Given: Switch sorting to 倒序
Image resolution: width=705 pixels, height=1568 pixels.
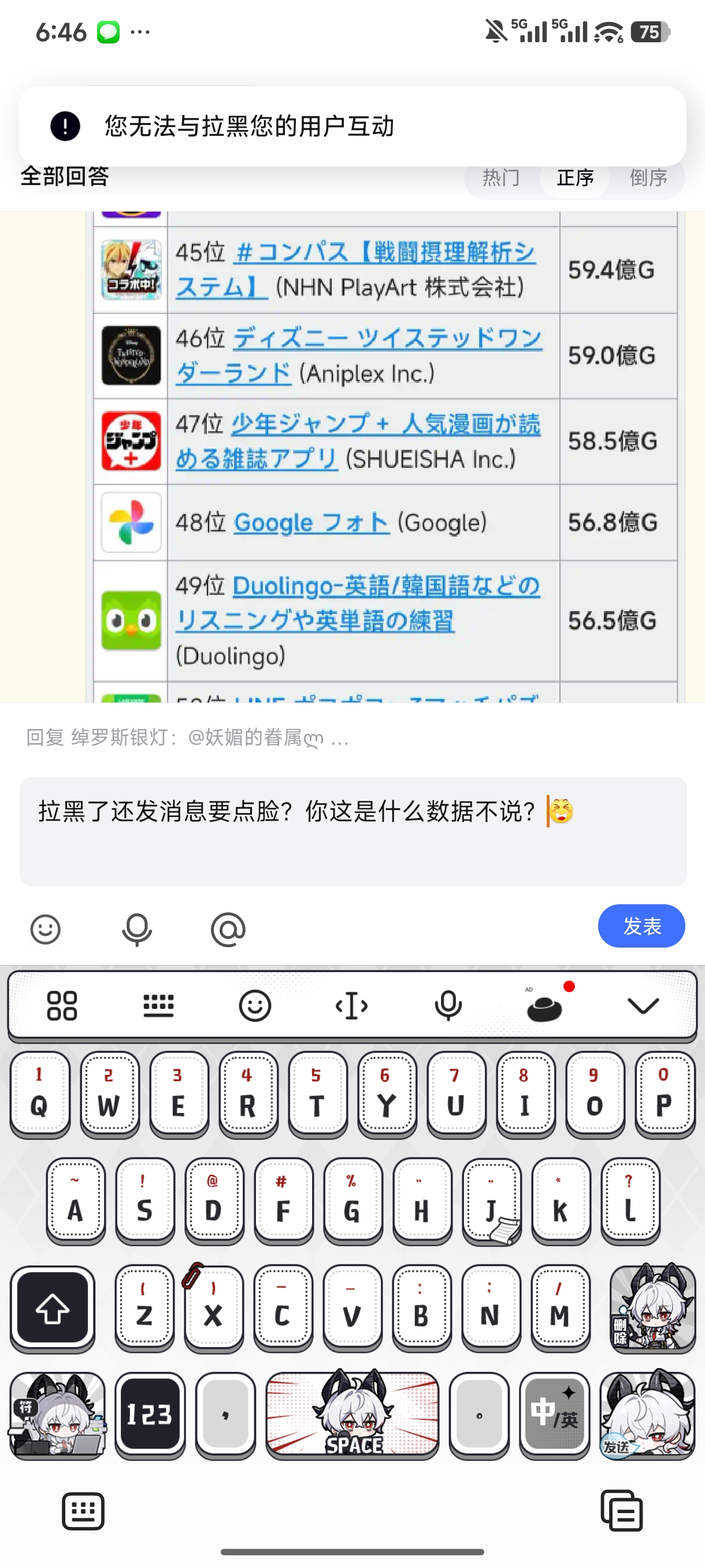Looking at the screenshot, I should (648, 177).
